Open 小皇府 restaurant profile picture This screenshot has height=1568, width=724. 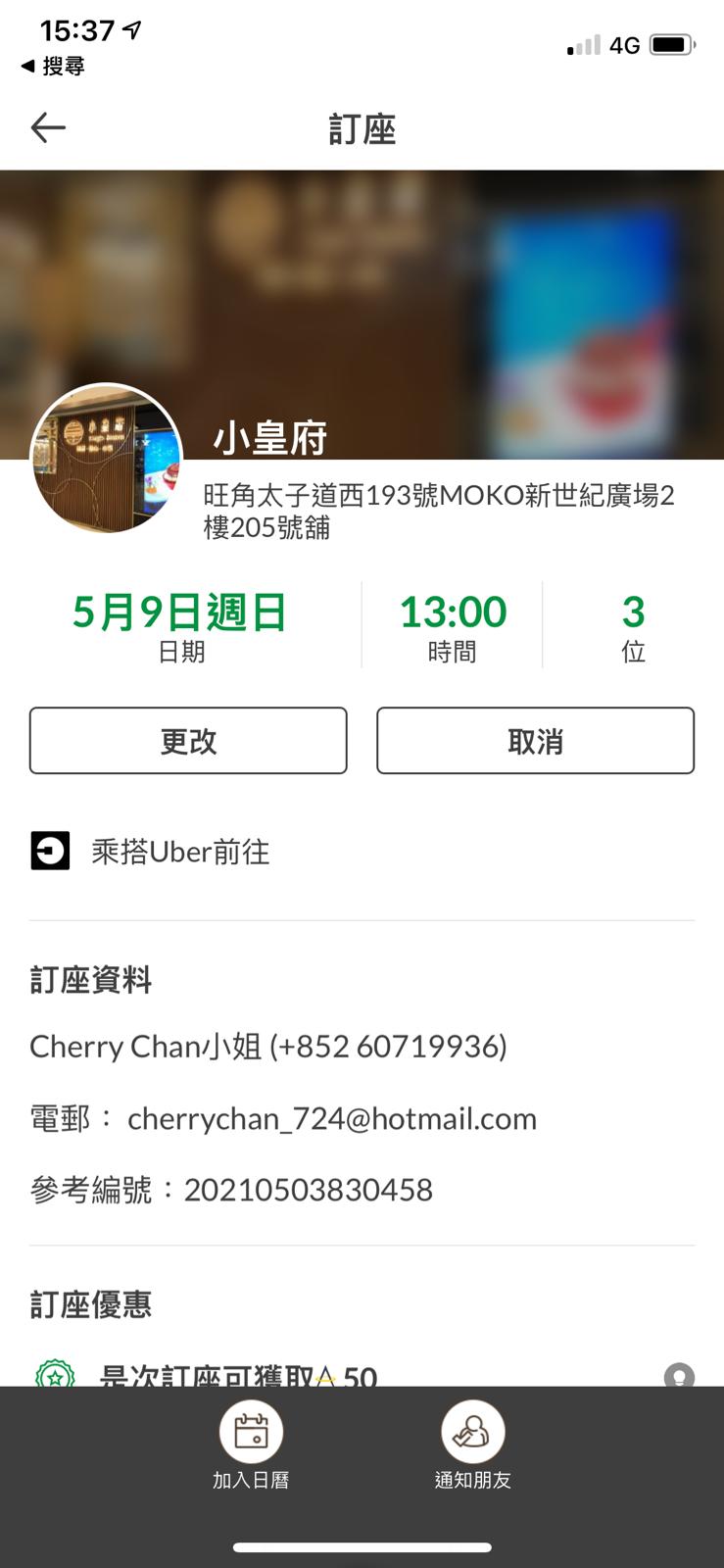pos(106,459)
